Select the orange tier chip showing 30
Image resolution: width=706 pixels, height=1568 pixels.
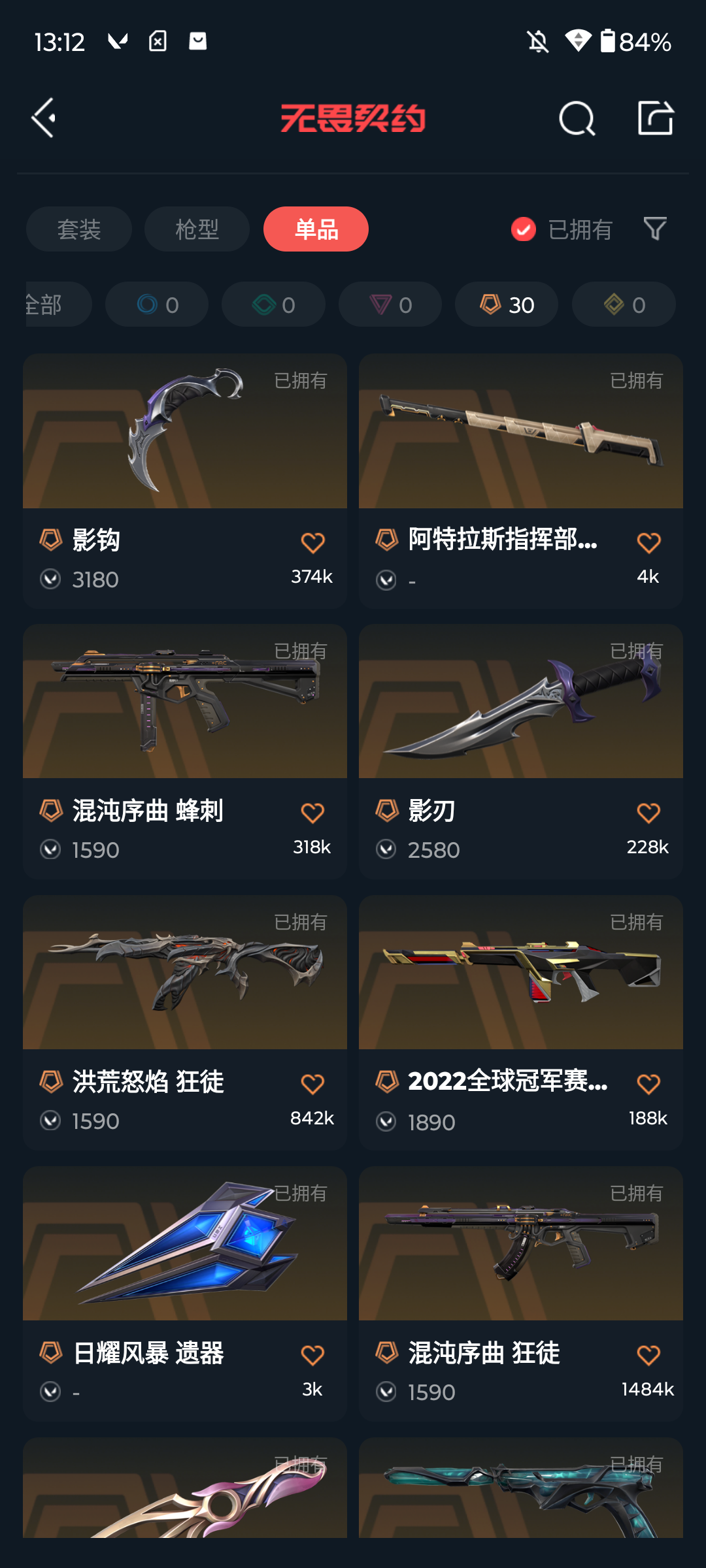(x=507, y=304)
